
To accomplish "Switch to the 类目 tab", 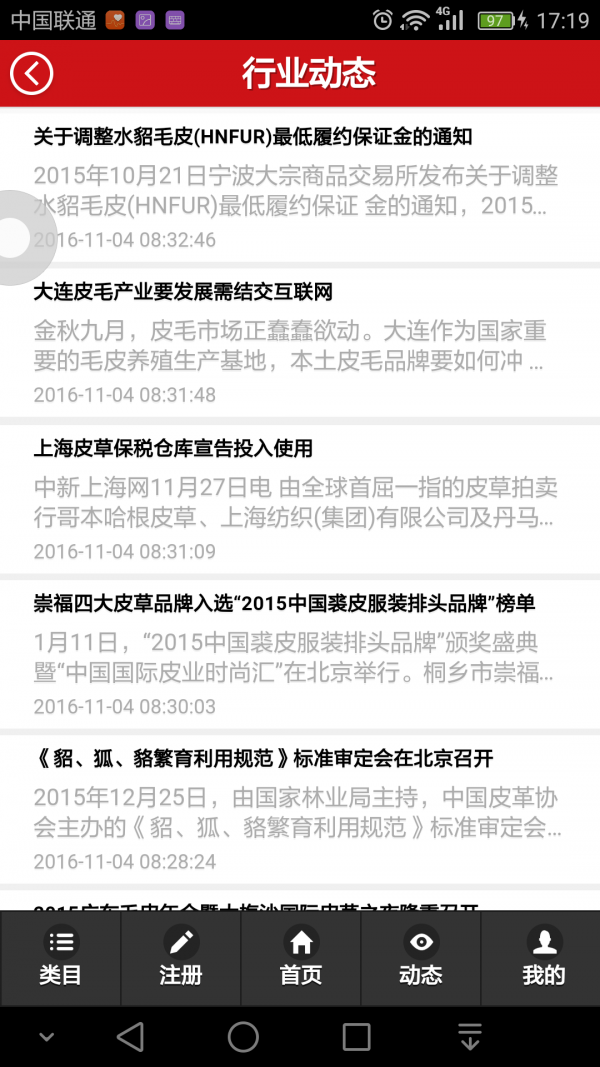I will 60,958.
